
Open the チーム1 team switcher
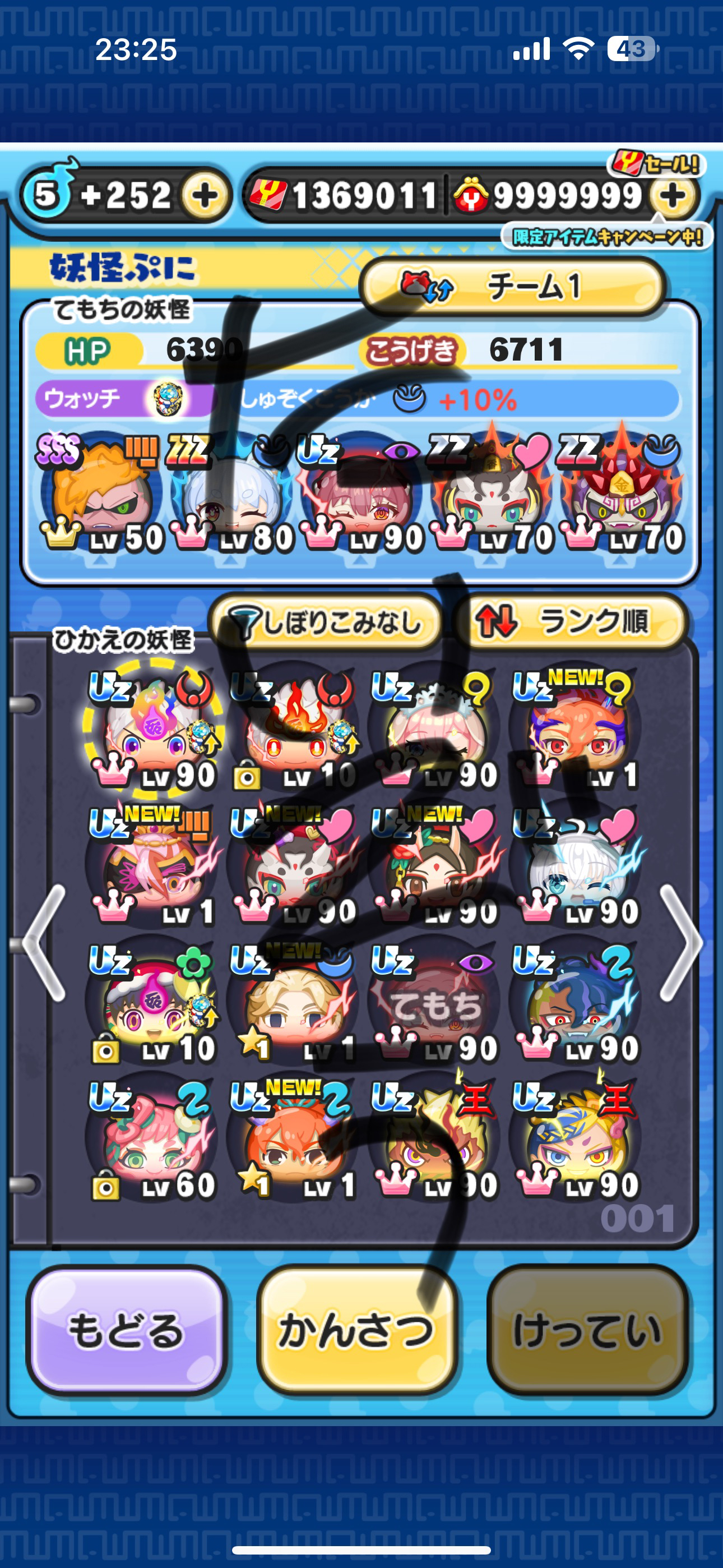[x=512, y=287]
